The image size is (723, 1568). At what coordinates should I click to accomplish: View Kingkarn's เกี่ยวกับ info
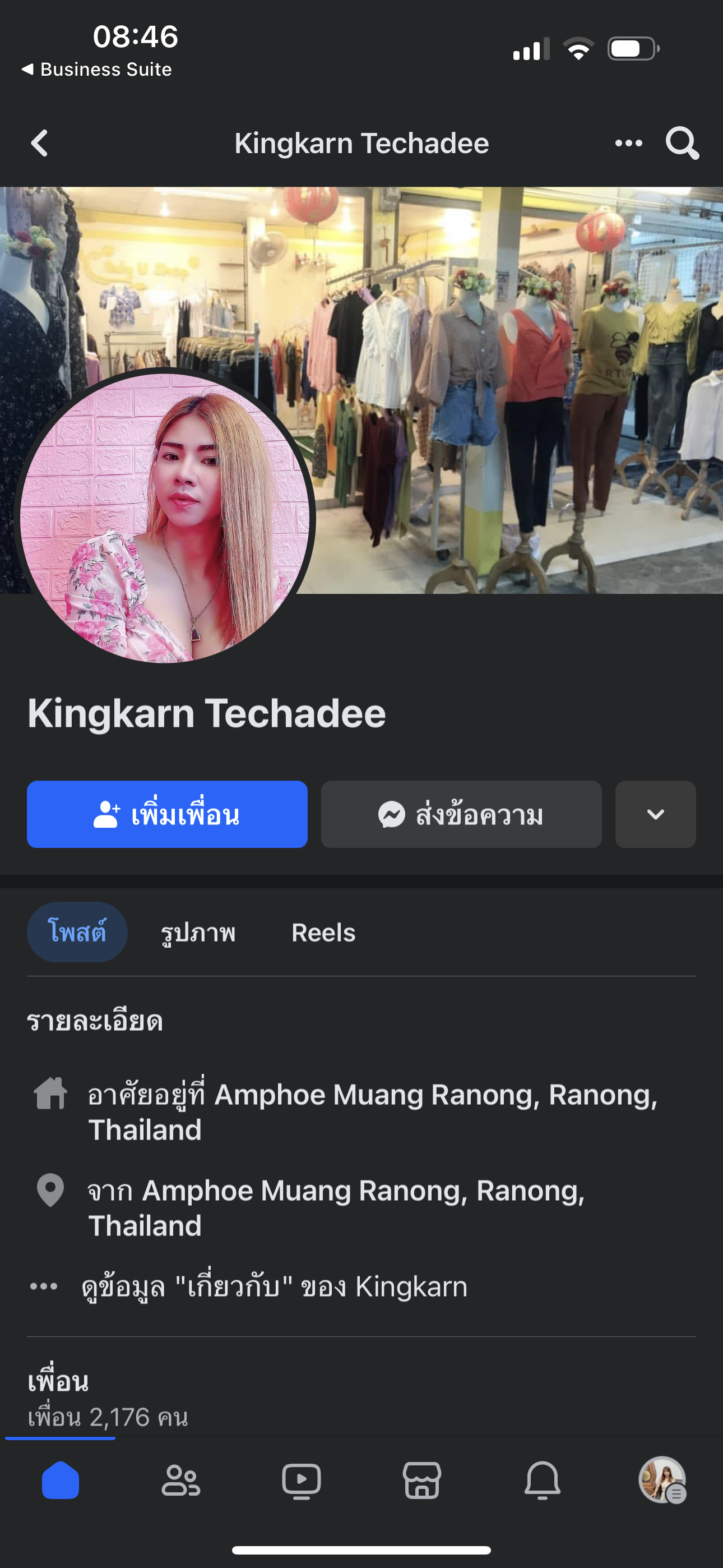click(x=274, y=1286)
